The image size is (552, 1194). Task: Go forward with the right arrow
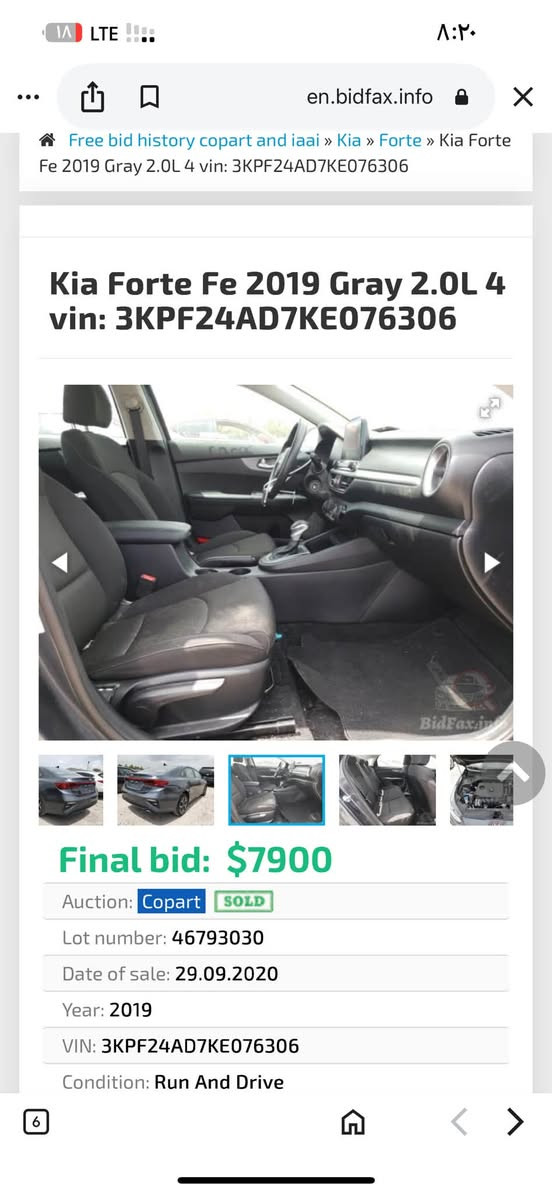click(x=515, y=1122)
